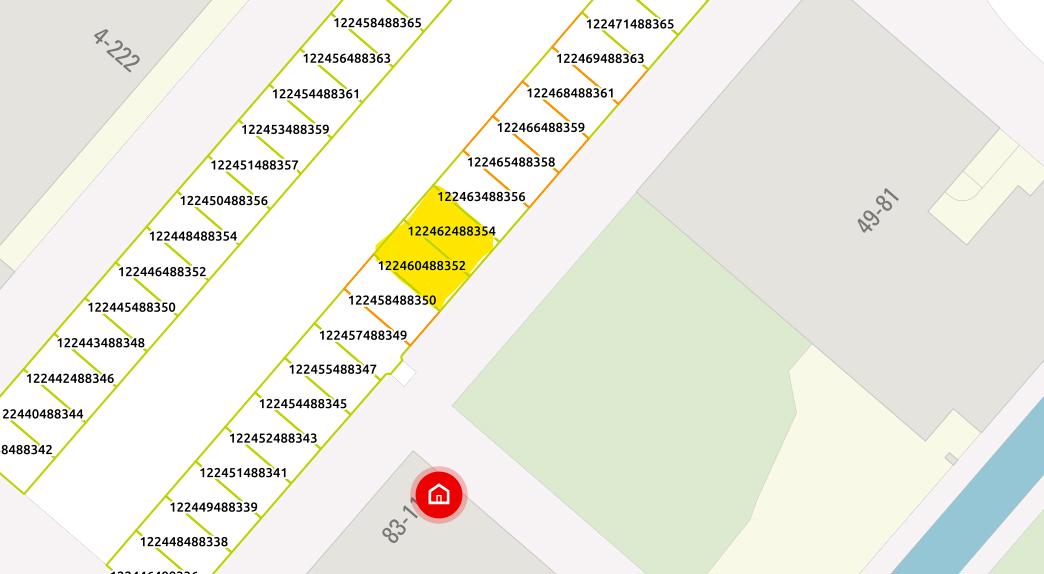Select parcel 122457488349
The image size is (1044, 574).
[362, 335]
